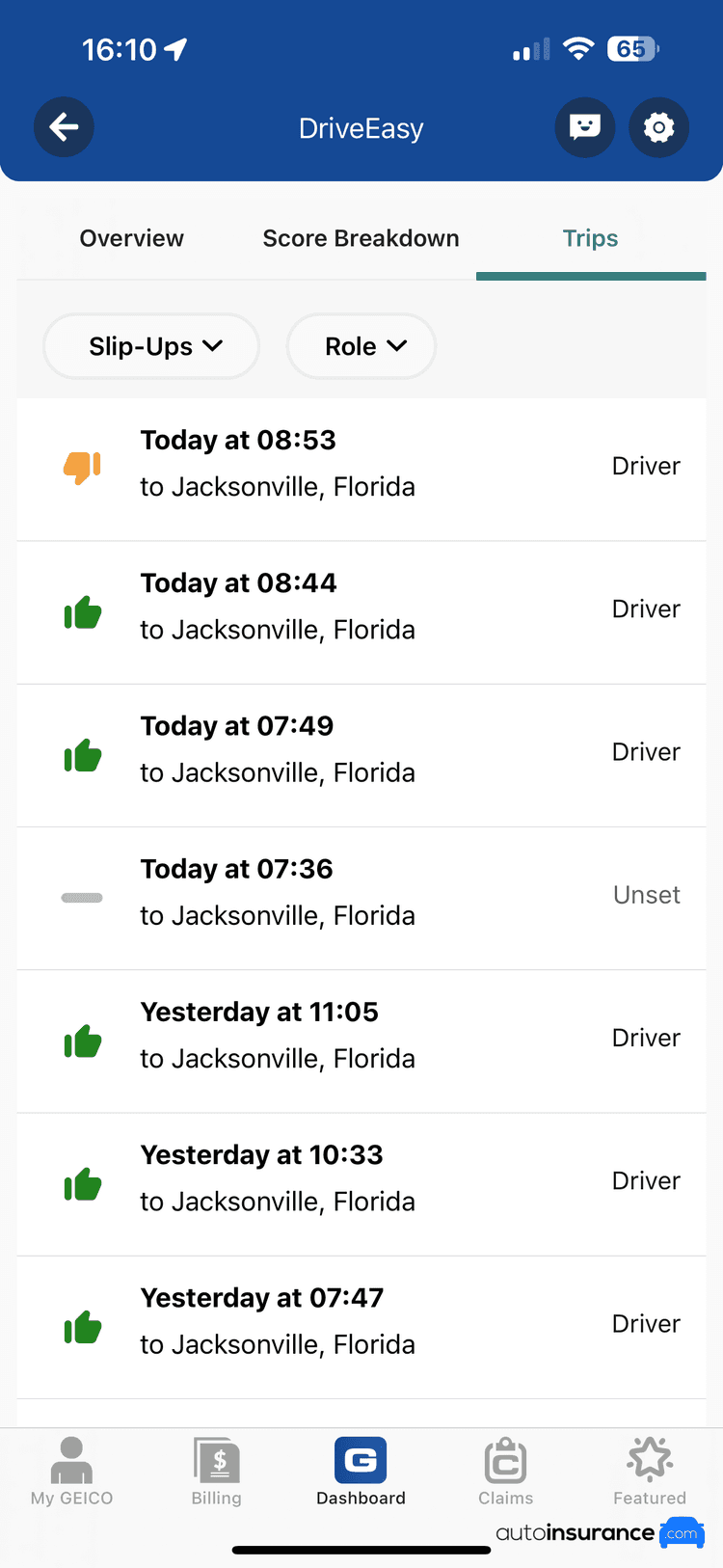Open the Score Breakdown tab

(x=361, y=238)
